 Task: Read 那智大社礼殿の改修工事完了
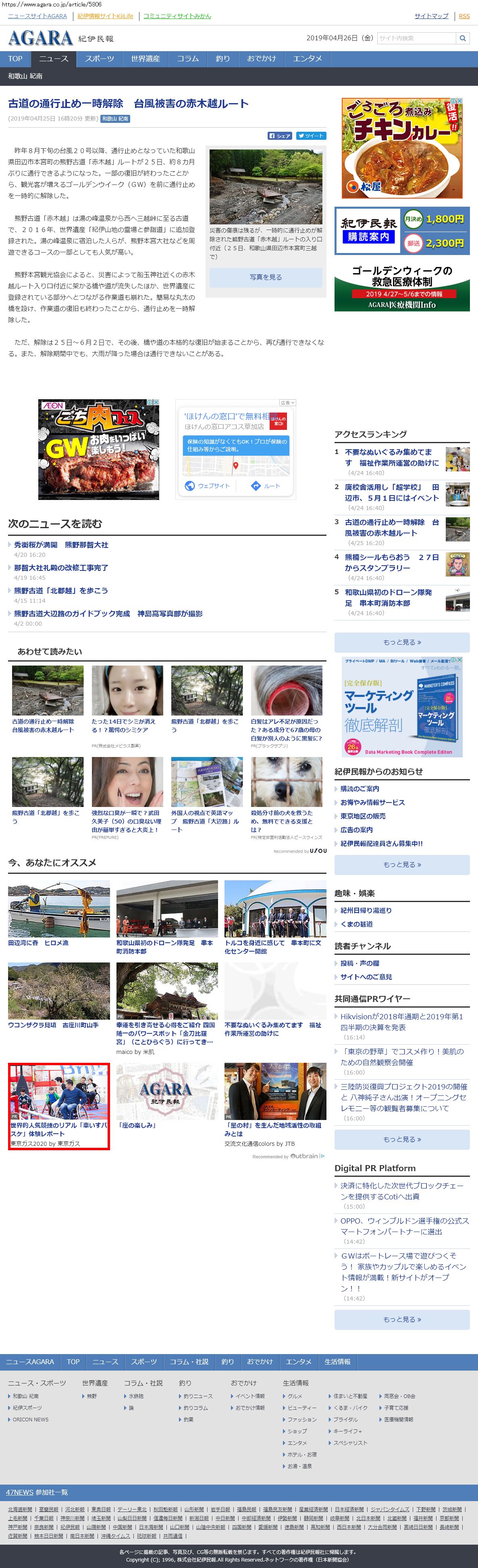coord(61,567)
